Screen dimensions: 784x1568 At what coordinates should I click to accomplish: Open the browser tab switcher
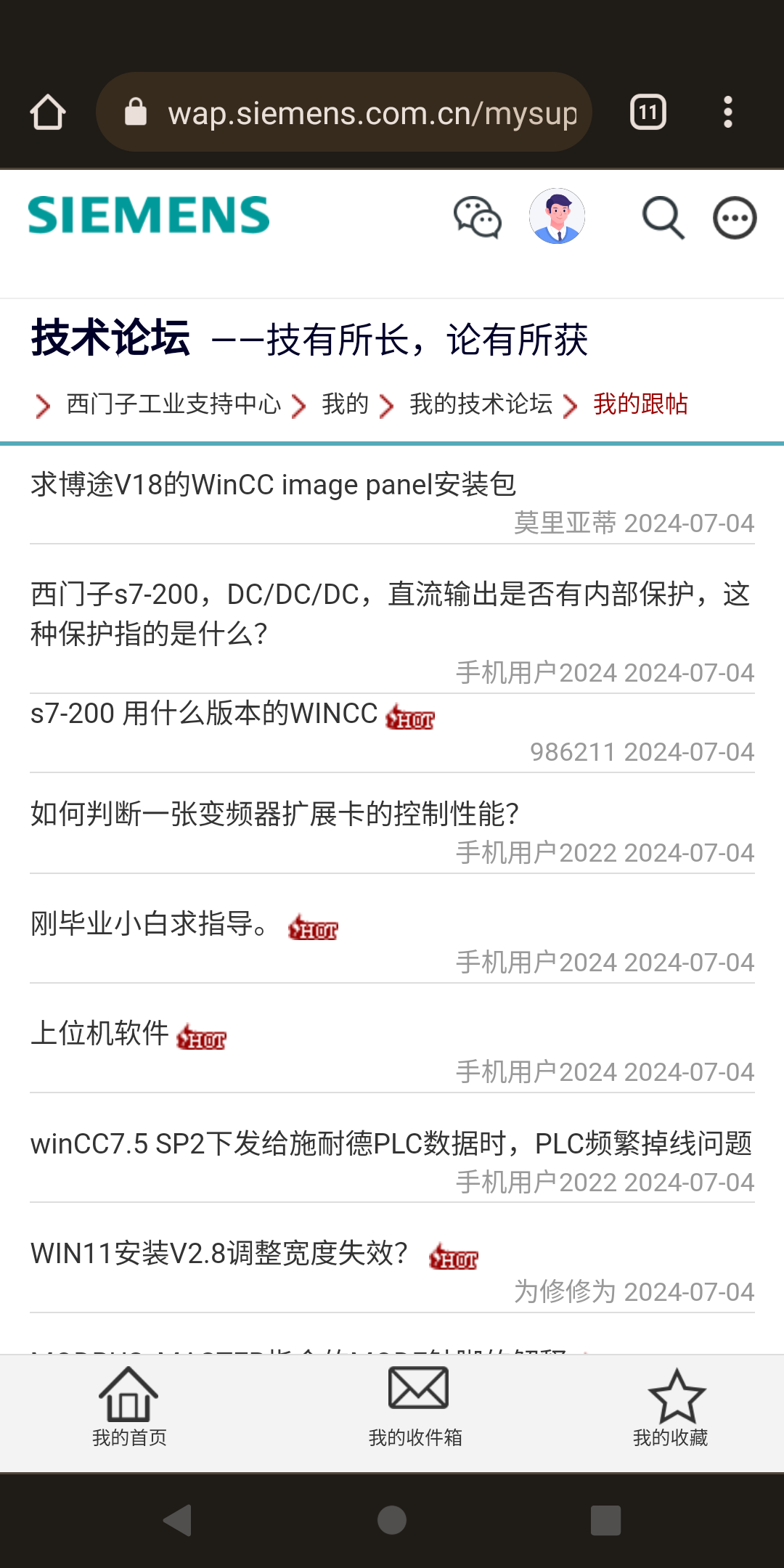(648, 113)
